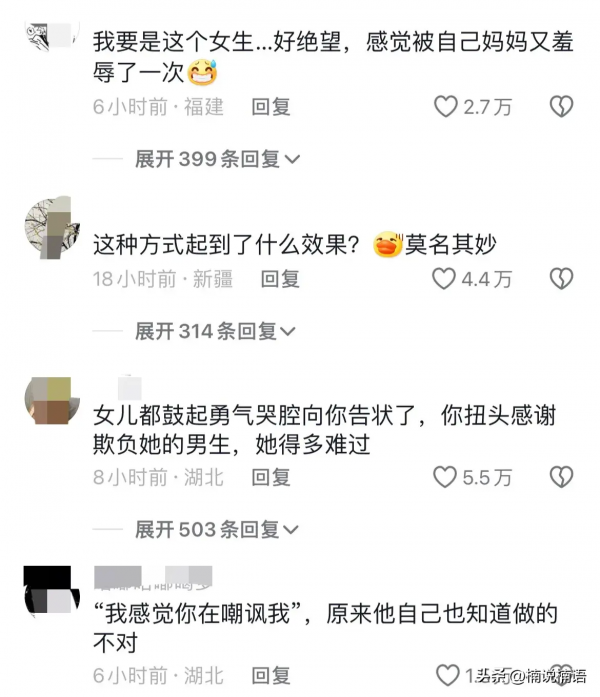The height and width of the screenshot is (697, 600).
Task: Reply to the 6小时前 福建 comment
Action: tap(270, 107)
